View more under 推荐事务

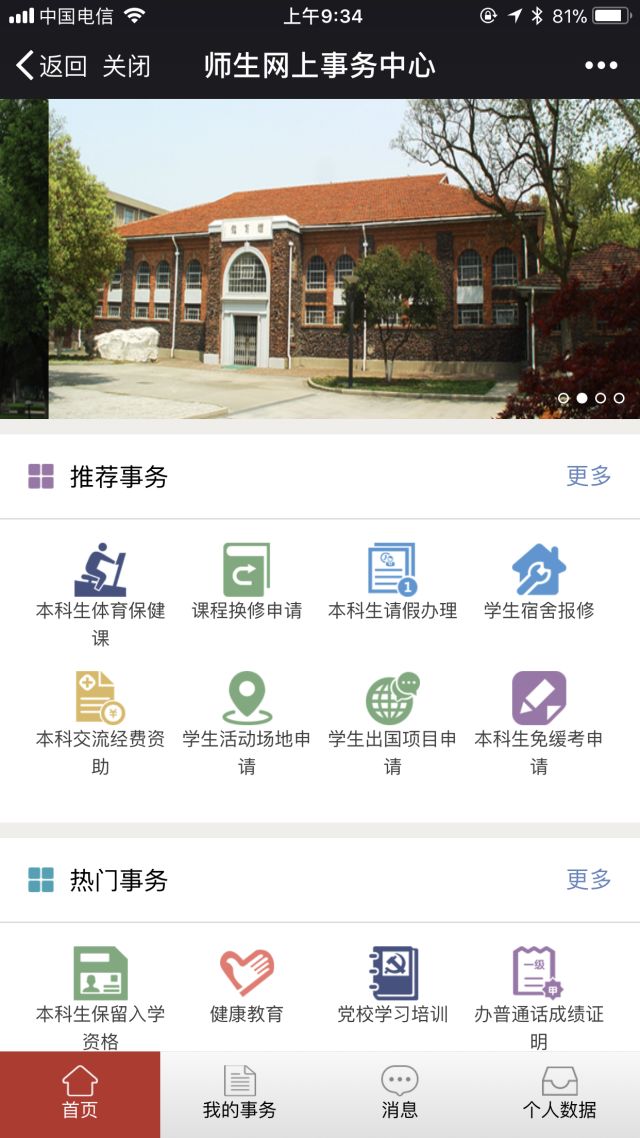click(x=588, y=476)
